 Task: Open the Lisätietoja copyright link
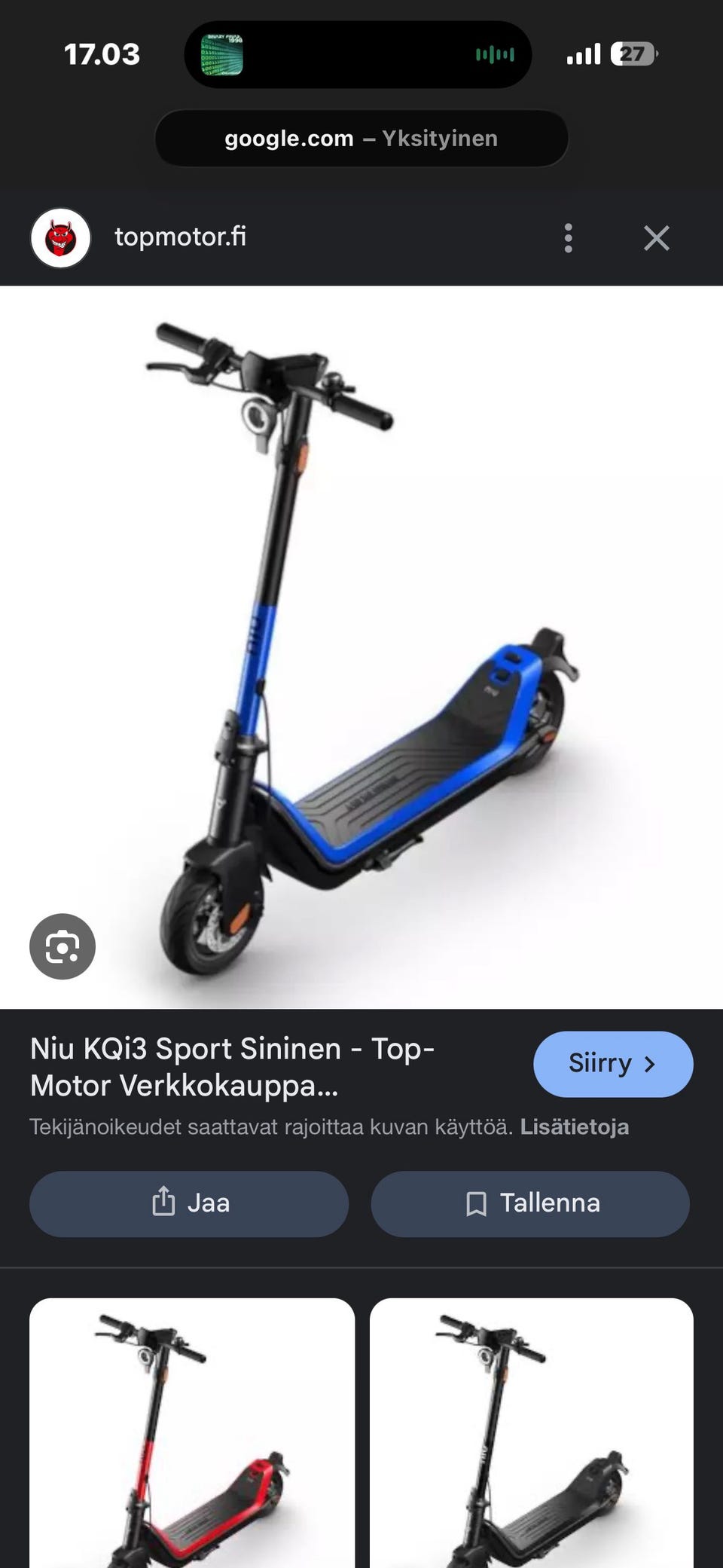coord(574,1126)
